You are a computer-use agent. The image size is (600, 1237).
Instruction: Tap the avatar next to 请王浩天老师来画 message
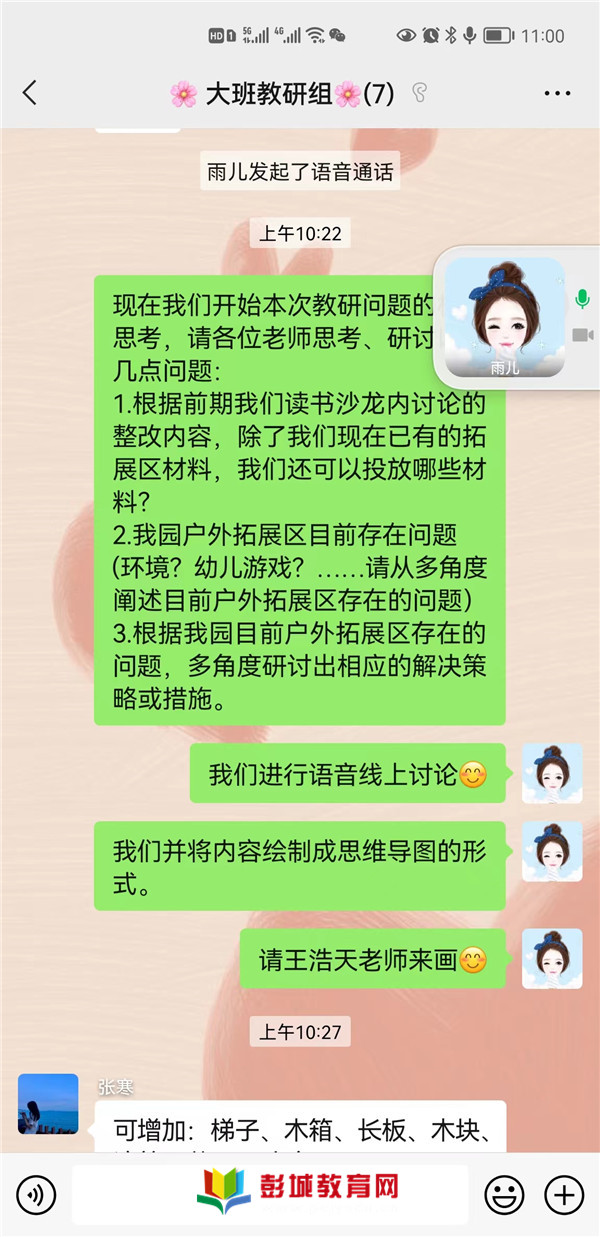tap(552, 959)
